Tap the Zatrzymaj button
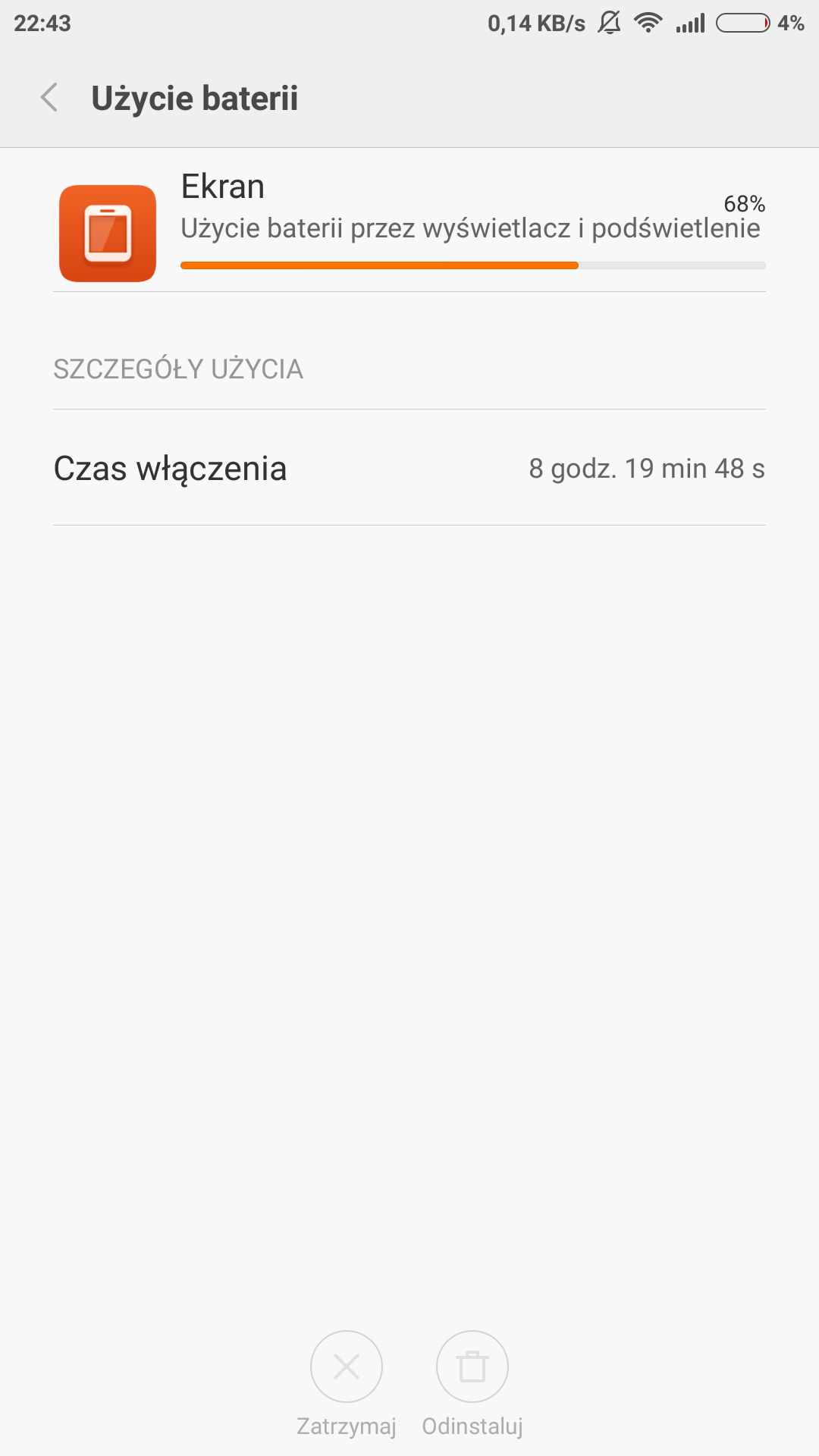Viewport: 819px width, 1456px height. (x=347, y=1367)
